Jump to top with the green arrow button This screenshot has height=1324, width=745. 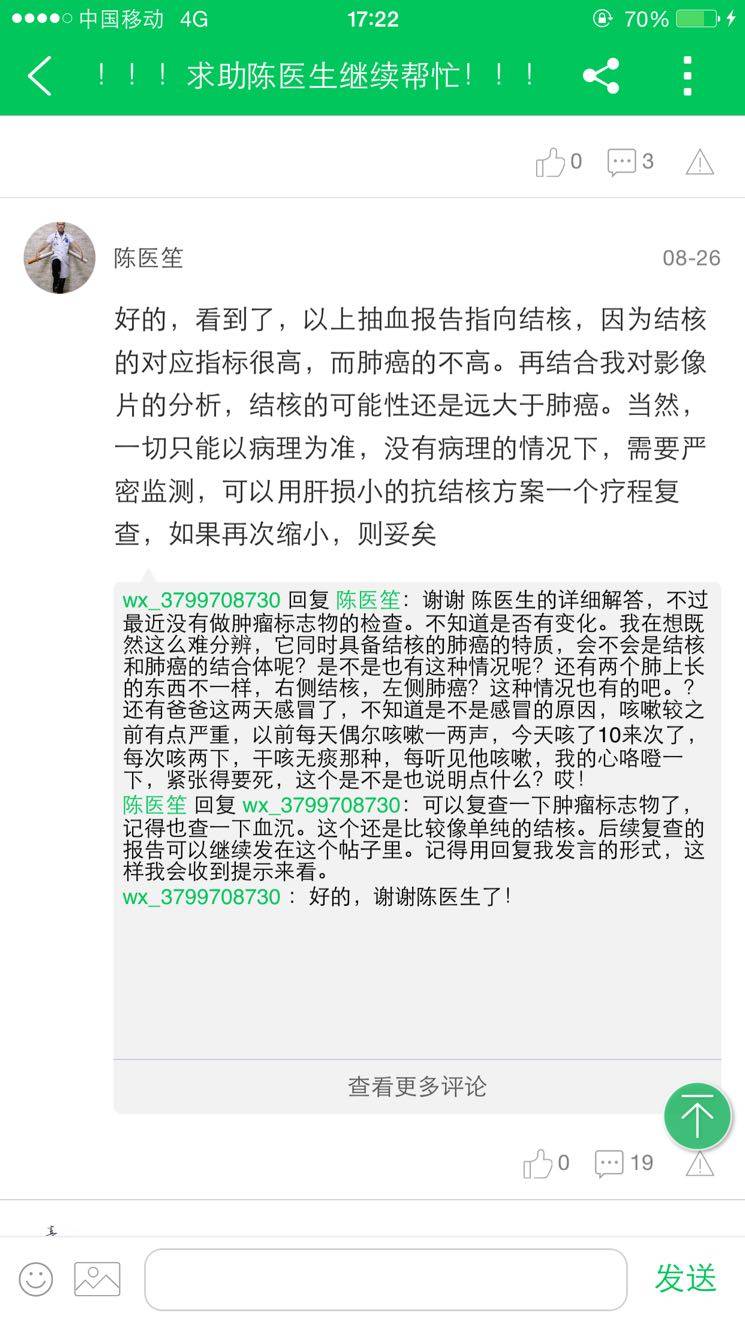[697, 1116]
